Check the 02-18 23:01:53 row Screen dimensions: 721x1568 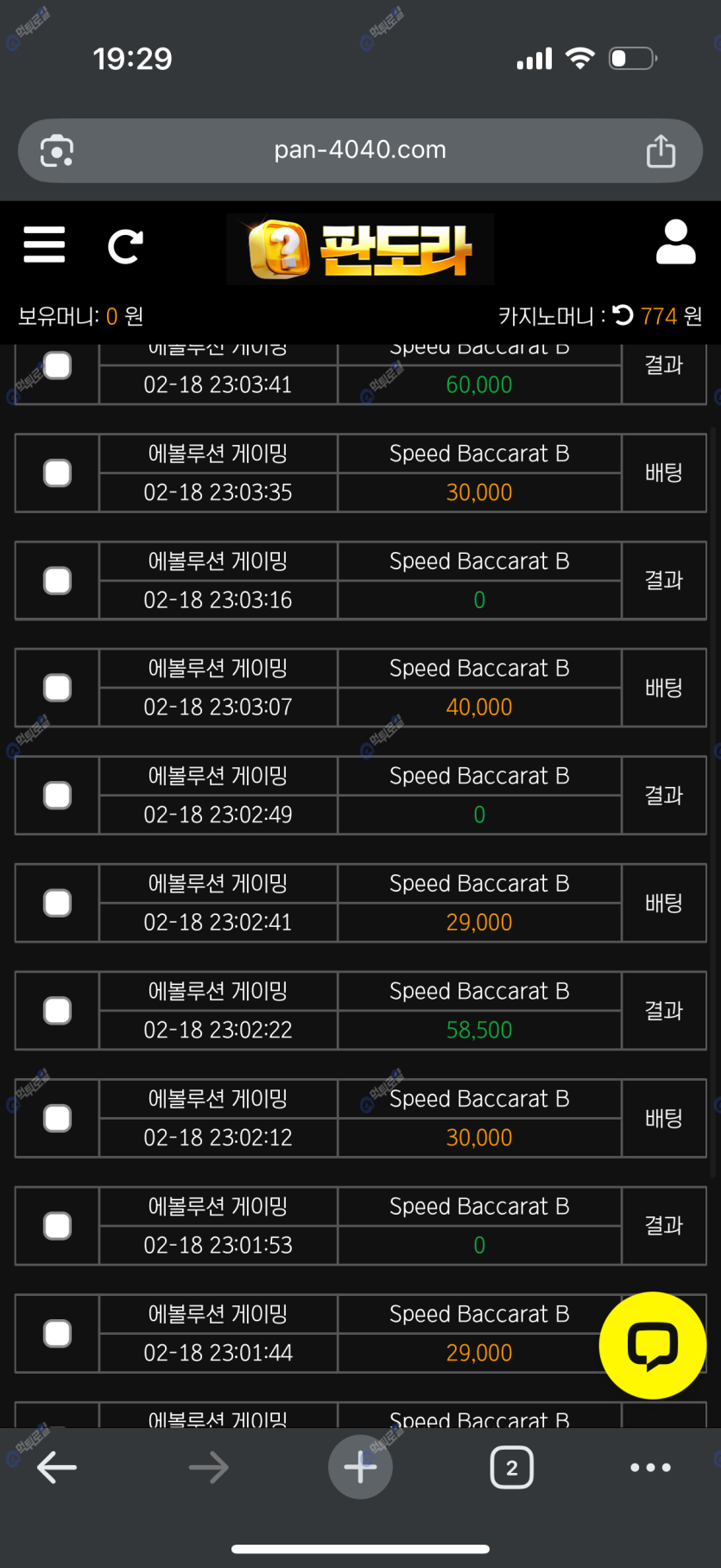click(58, 1226)
